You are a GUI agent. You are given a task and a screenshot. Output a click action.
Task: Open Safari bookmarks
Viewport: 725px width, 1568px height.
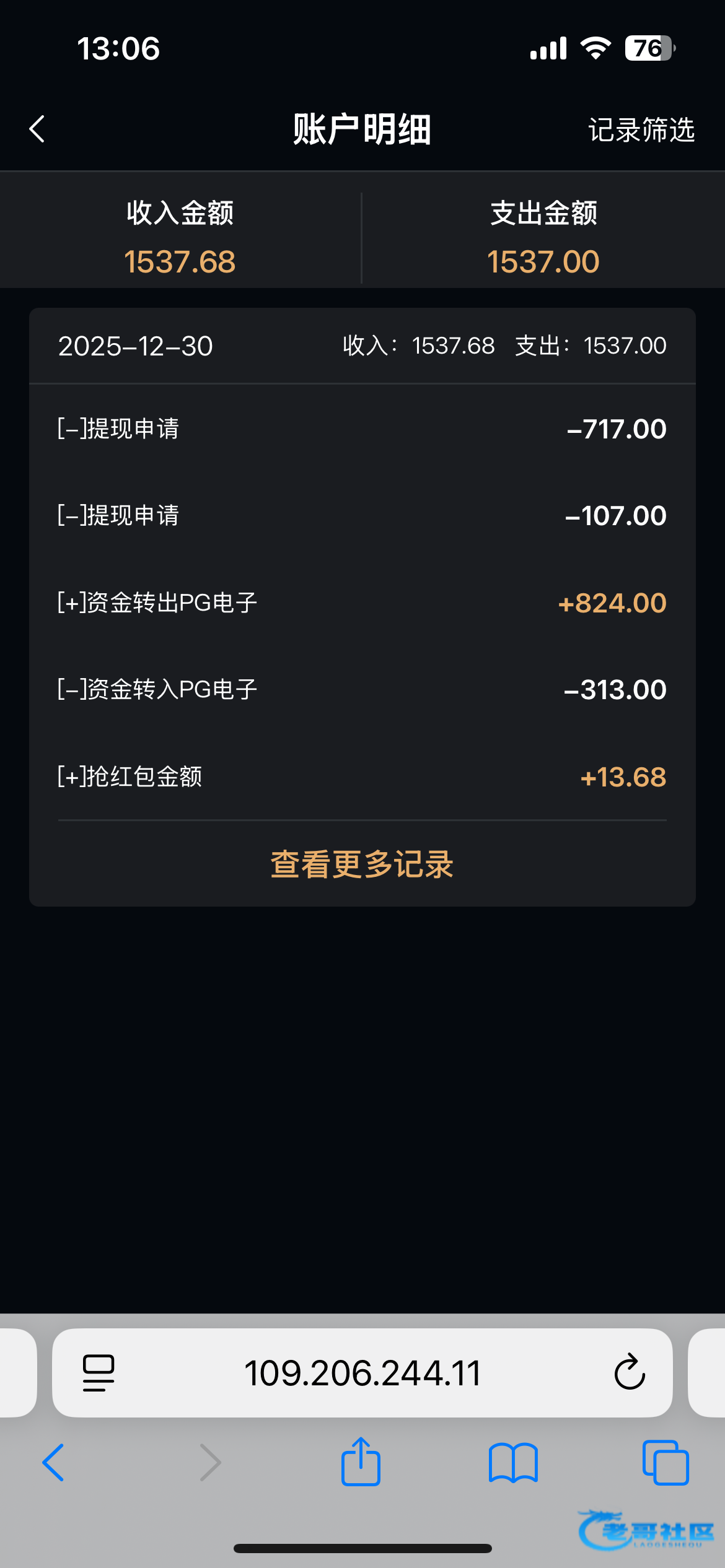513,1463
